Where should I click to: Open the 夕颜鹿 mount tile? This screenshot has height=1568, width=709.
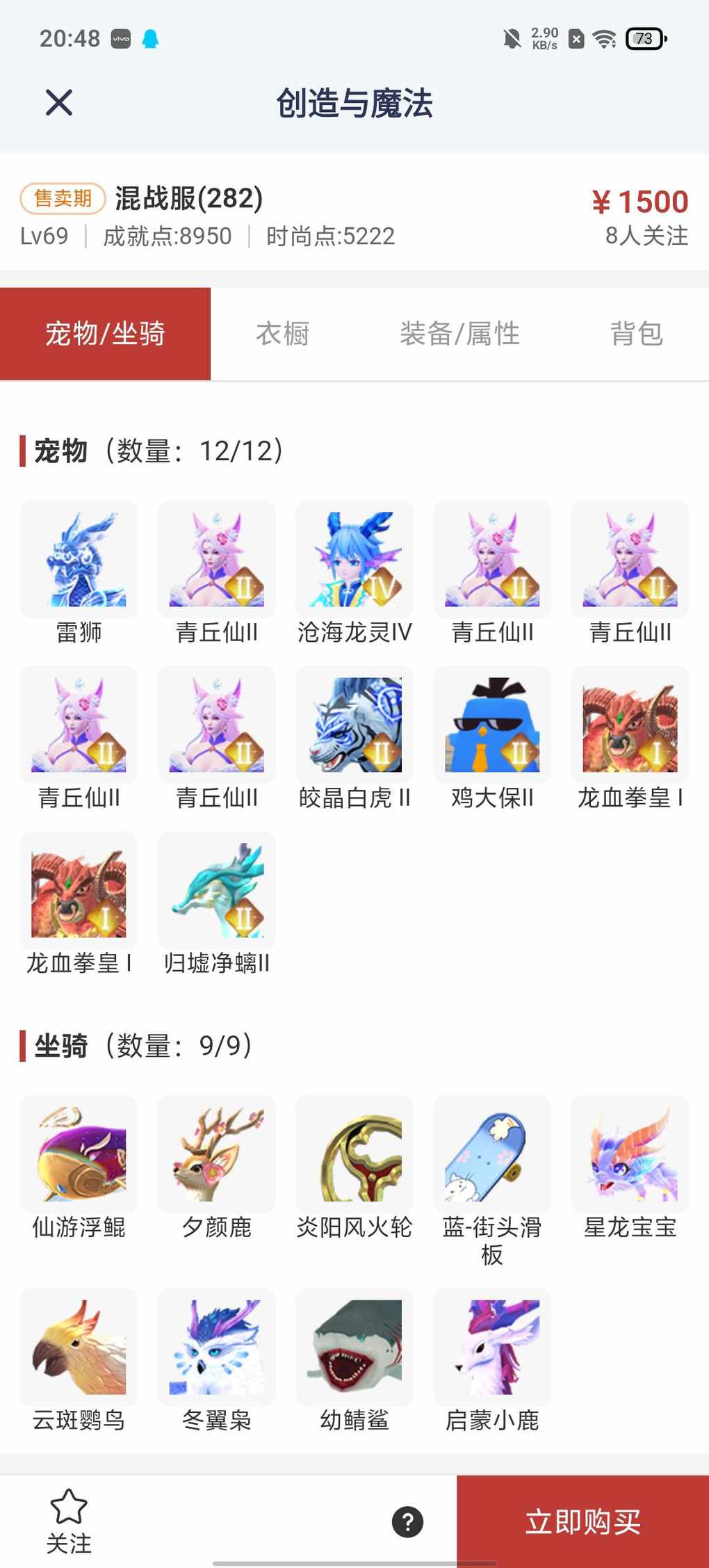[x=217, y=1154]
